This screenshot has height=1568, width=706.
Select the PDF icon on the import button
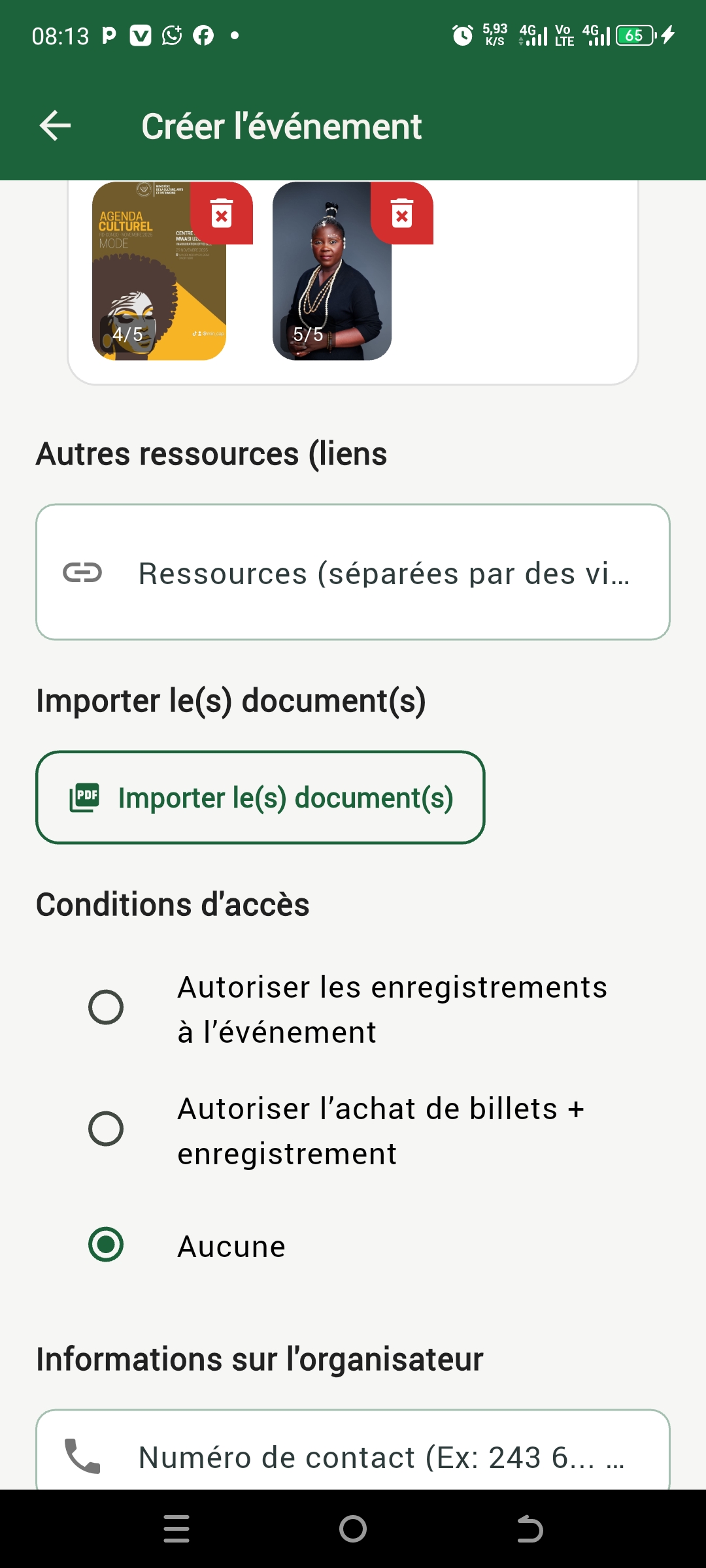83,798
